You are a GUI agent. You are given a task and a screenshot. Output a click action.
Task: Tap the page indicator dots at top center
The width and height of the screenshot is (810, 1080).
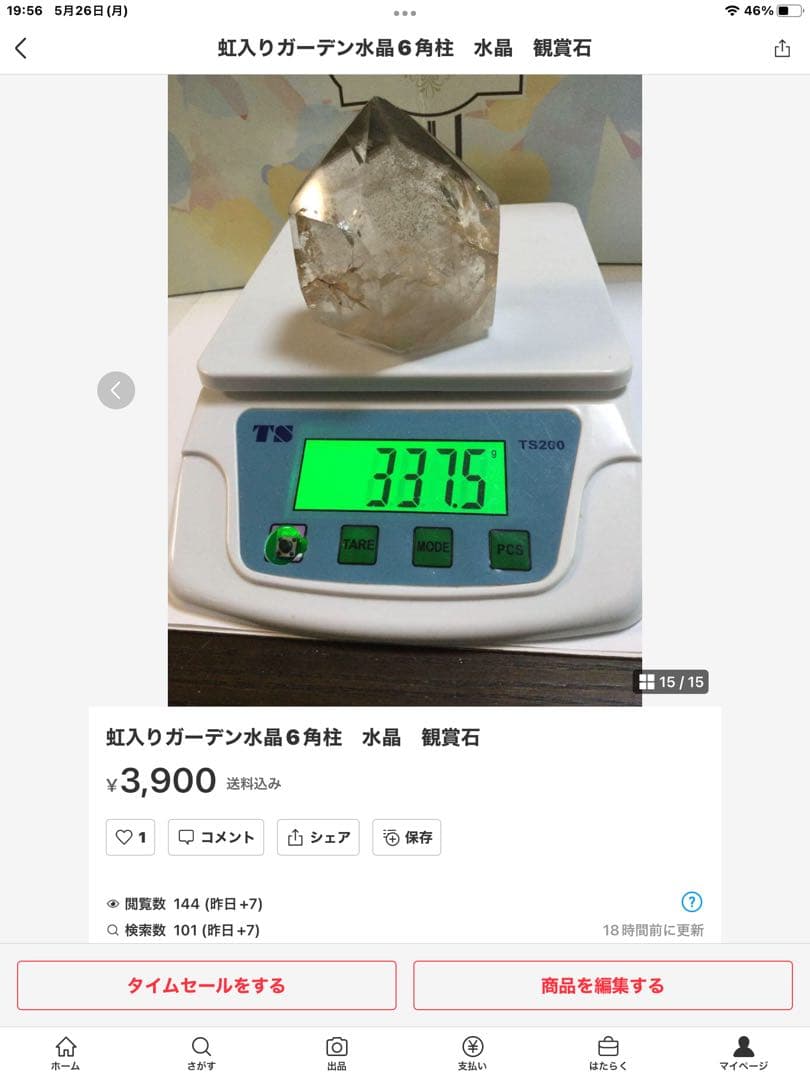pyautogui.click(x=404, y=14)
